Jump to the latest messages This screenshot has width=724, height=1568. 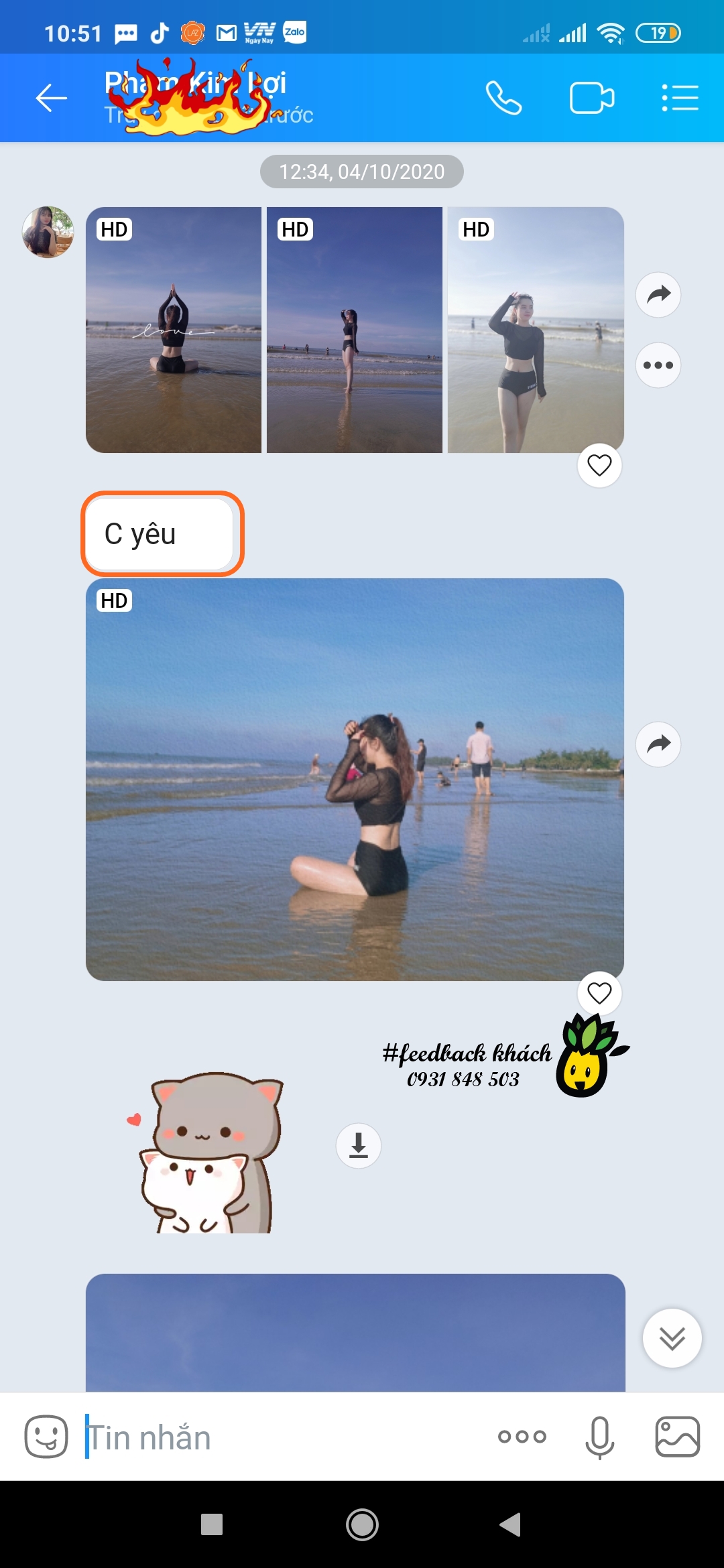(x=672, y=1338)
